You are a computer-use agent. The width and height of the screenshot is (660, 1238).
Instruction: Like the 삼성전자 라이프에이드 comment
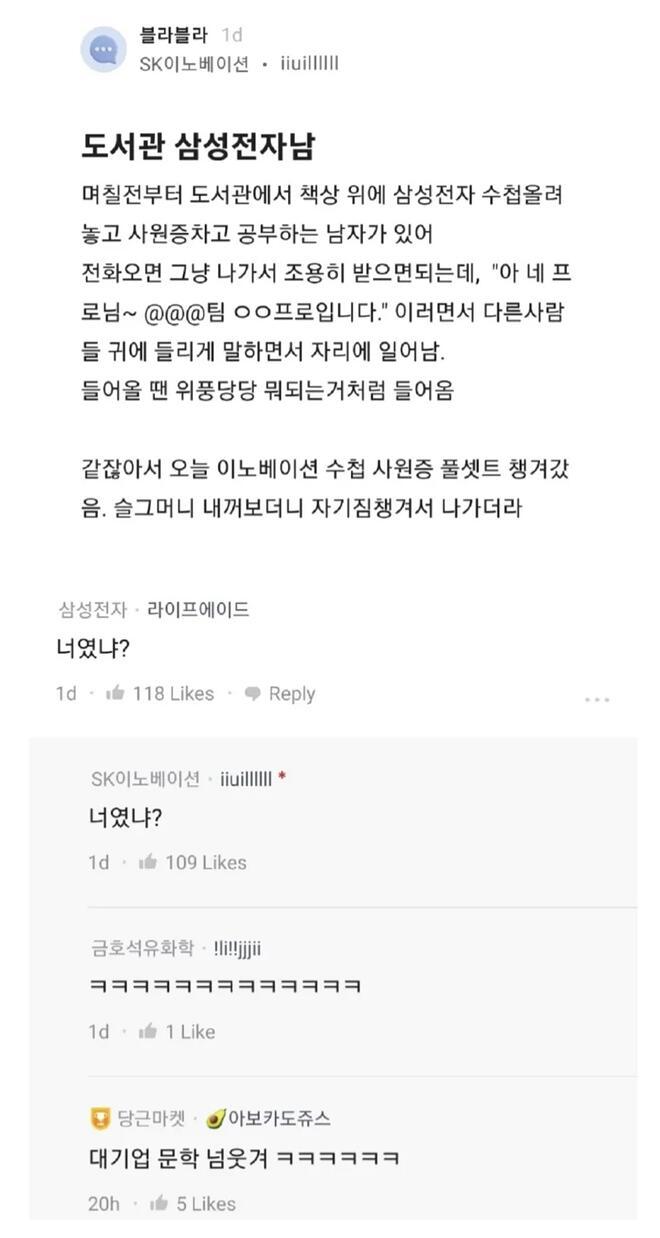[116, 693]
